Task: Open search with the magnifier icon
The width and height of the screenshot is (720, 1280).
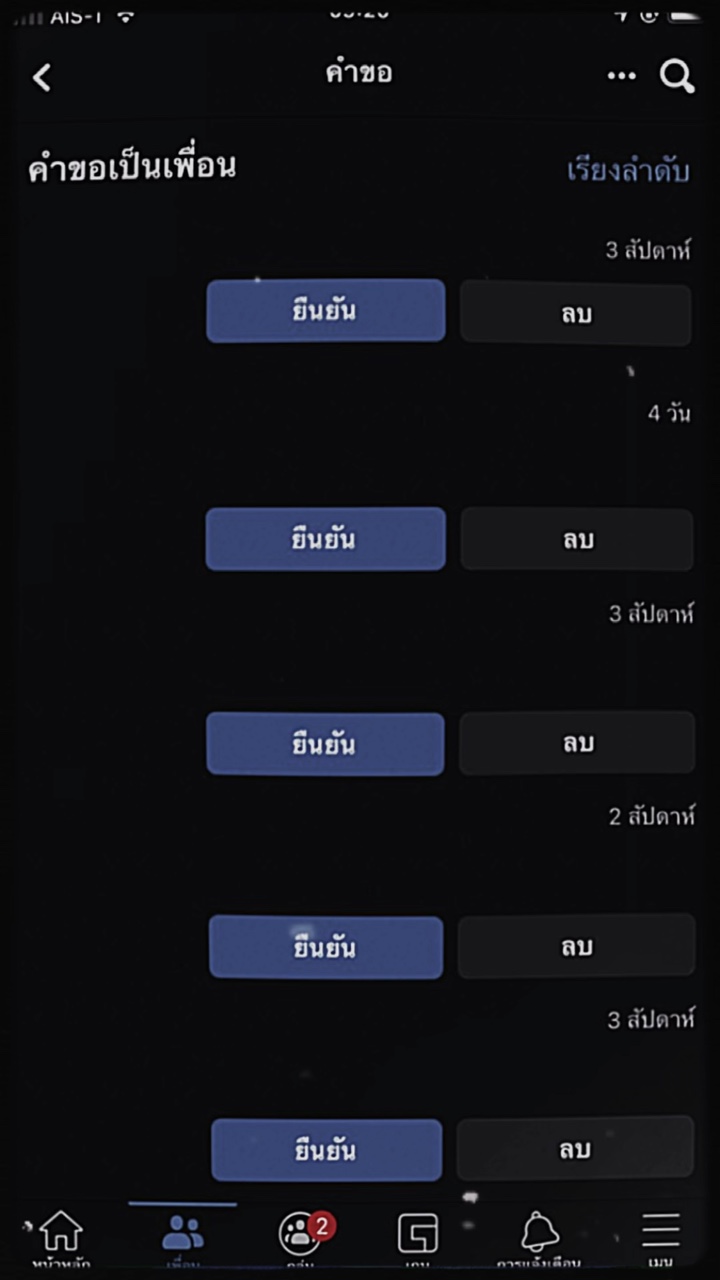Action: coord(677,76)
